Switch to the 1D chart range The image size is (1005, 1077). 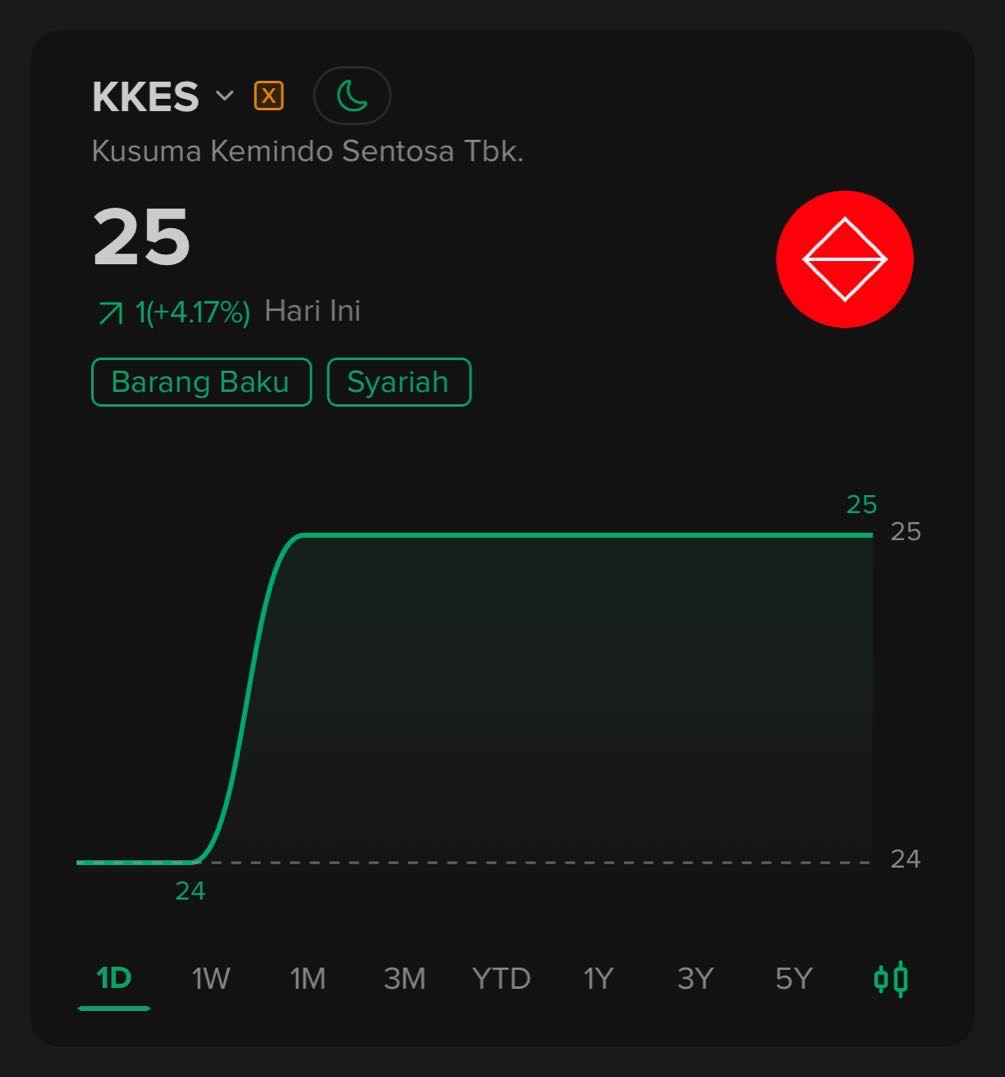pos(114,978)
